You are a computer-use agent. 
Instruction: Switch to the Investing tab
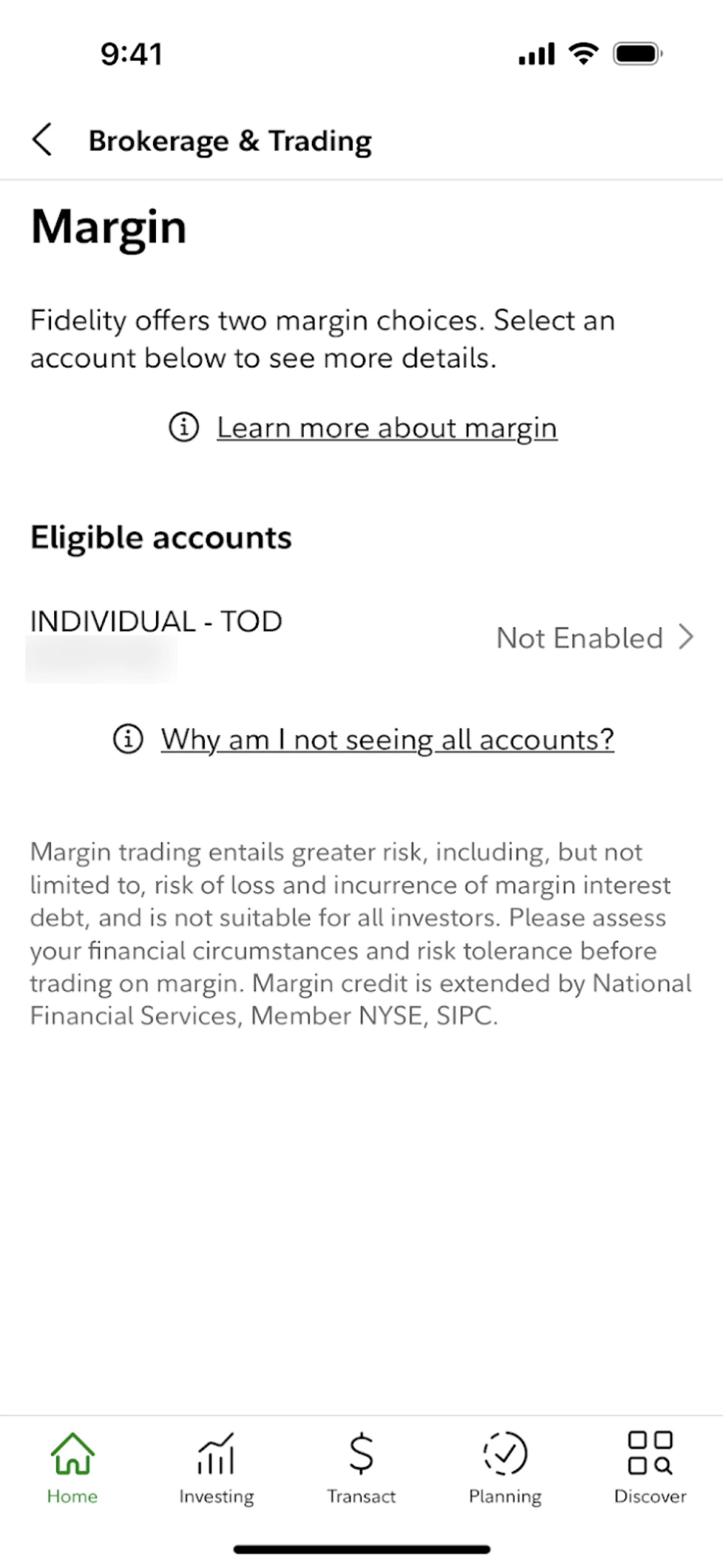click(x=217, y=1467)
